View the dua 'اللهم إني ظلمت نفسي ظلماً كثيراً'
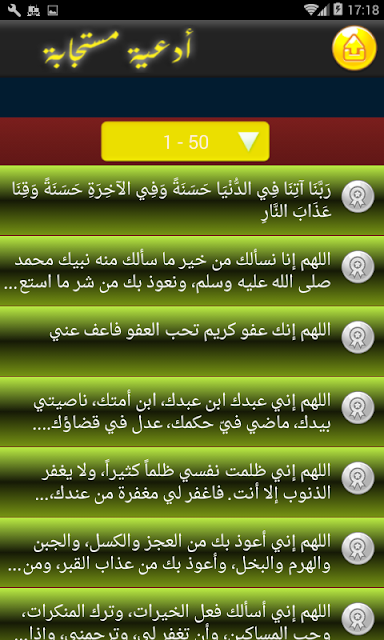This screenshot has width=384, height=640. tap(192, 482)
